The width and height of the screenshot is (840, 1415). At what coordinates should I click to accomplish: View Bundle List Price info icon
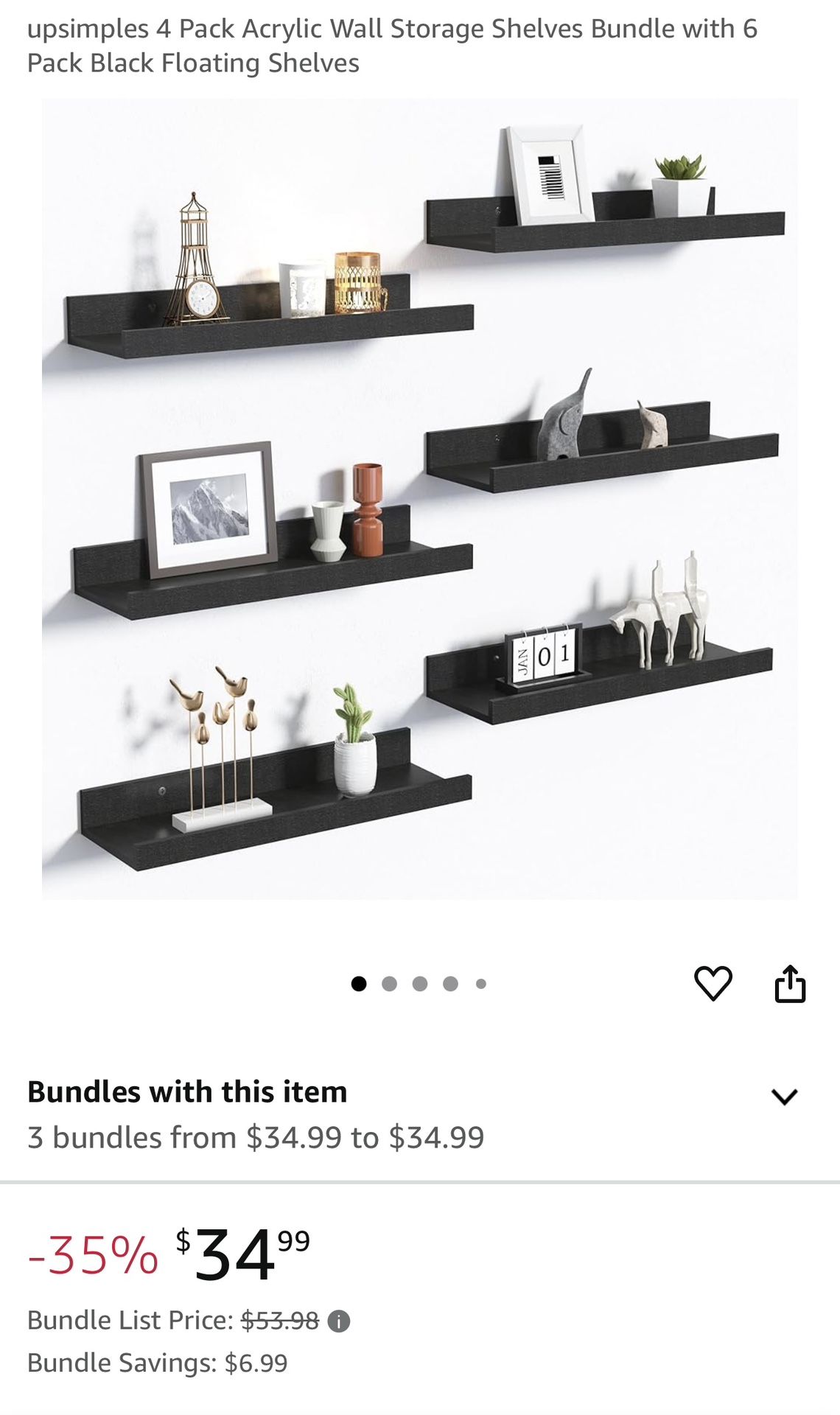point(339,1321)
